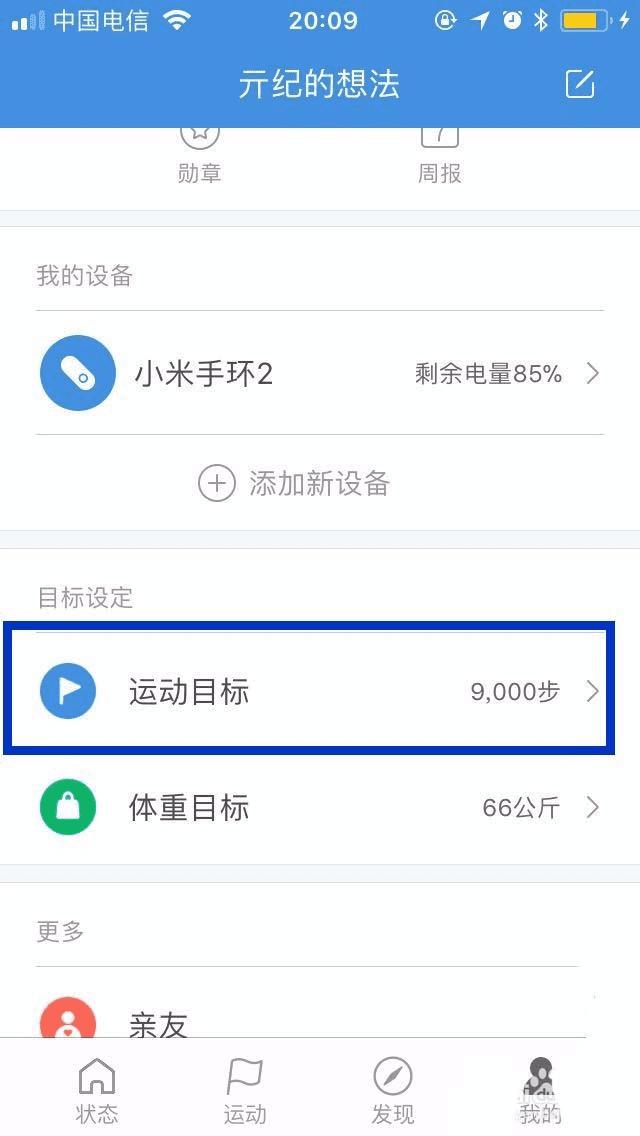Switch to the 发现 tab
This screenshot has height=1136, width=640.
pyautogui.click(x=392, y=1090)
